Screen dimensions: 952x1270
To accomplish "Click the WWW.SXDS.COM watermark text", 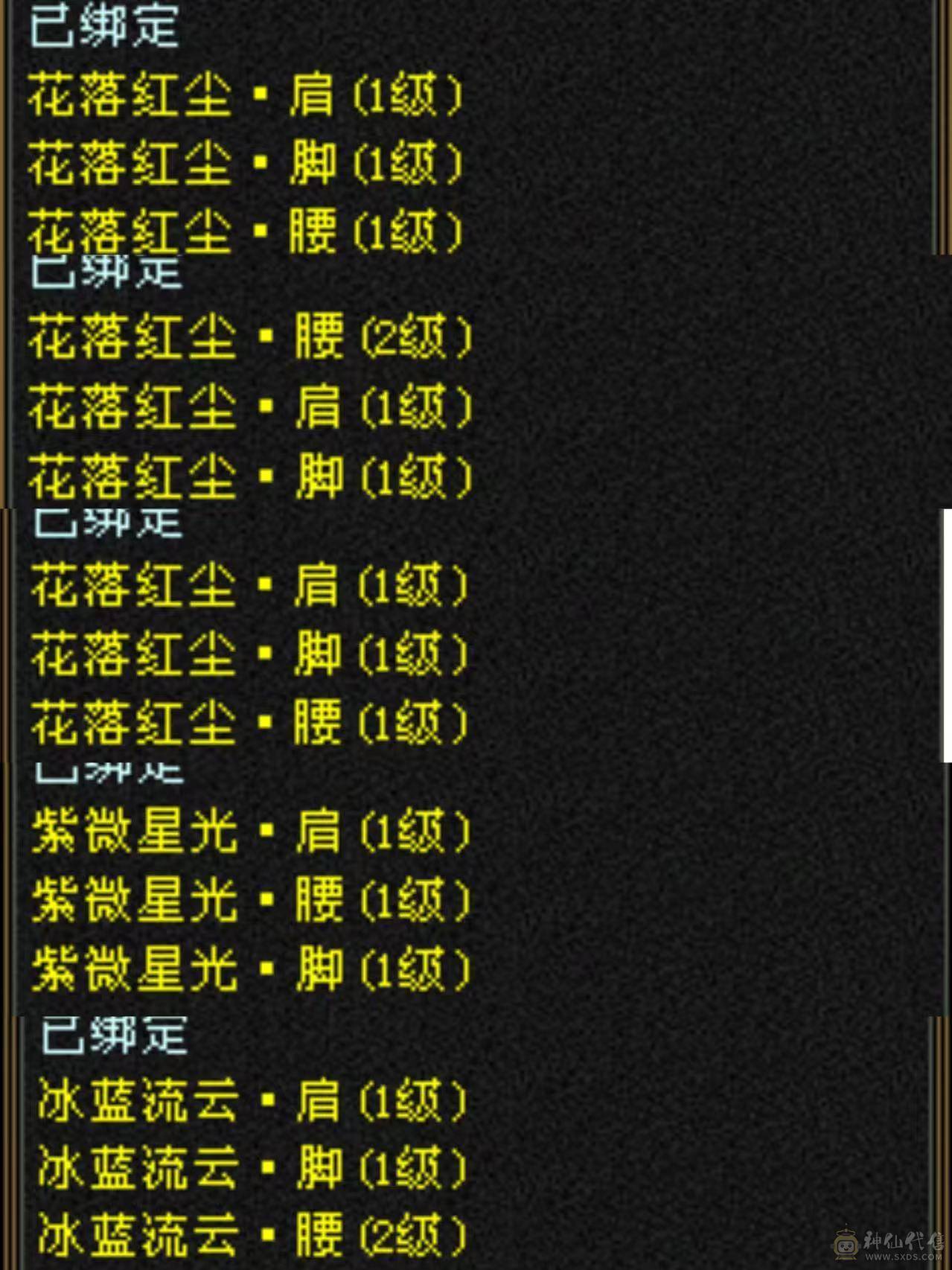I will coord(904,1258).
